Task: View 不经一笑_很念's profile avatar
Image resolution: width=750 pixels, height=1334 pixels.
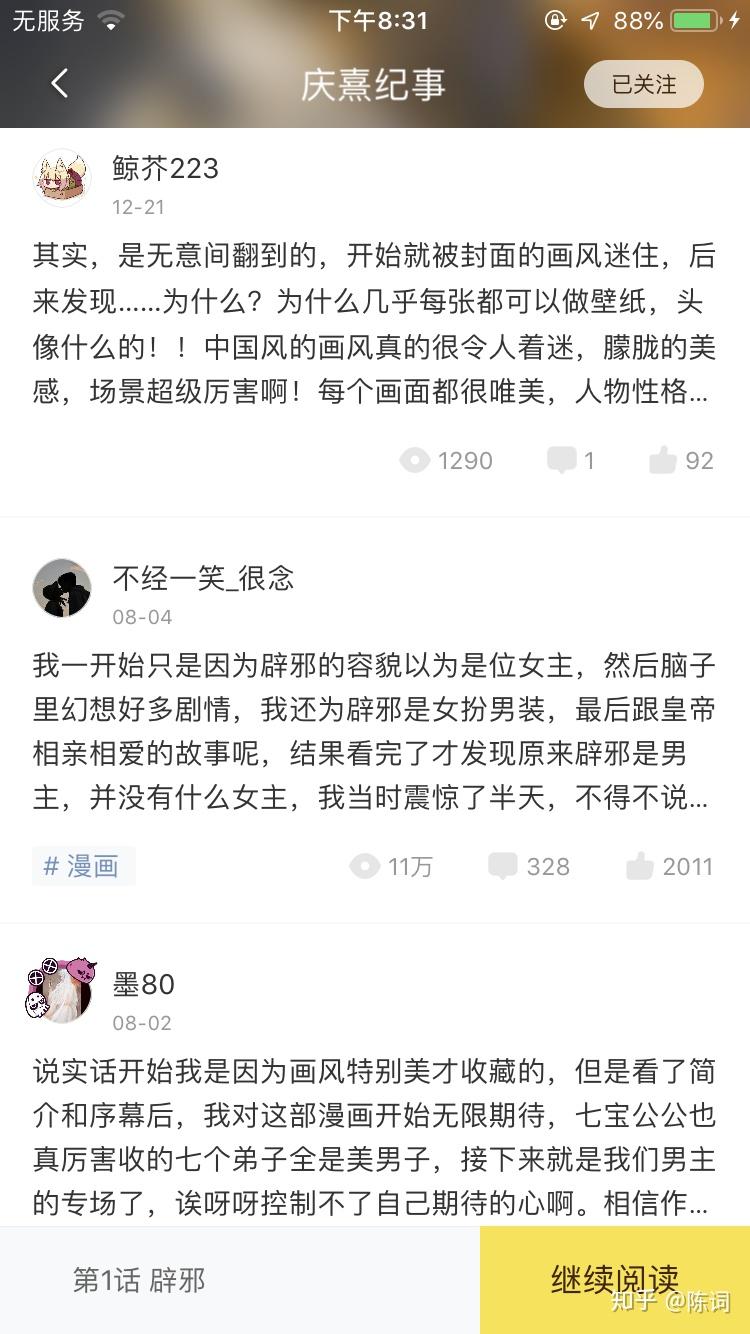Action: [62, 588]
